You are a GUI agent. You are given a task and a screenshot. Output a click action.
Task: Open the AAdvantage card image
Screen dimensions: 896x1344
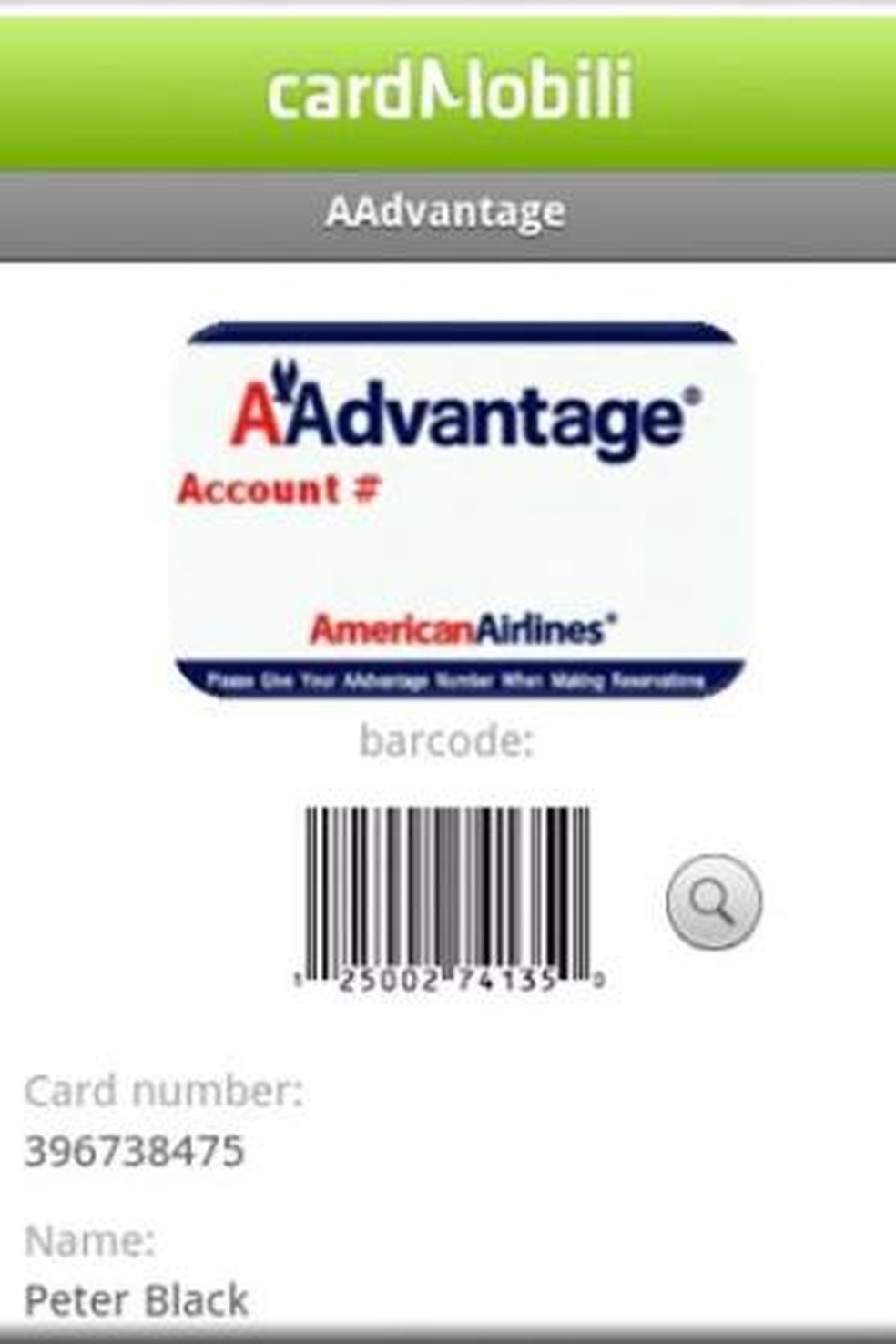point(462,511)
